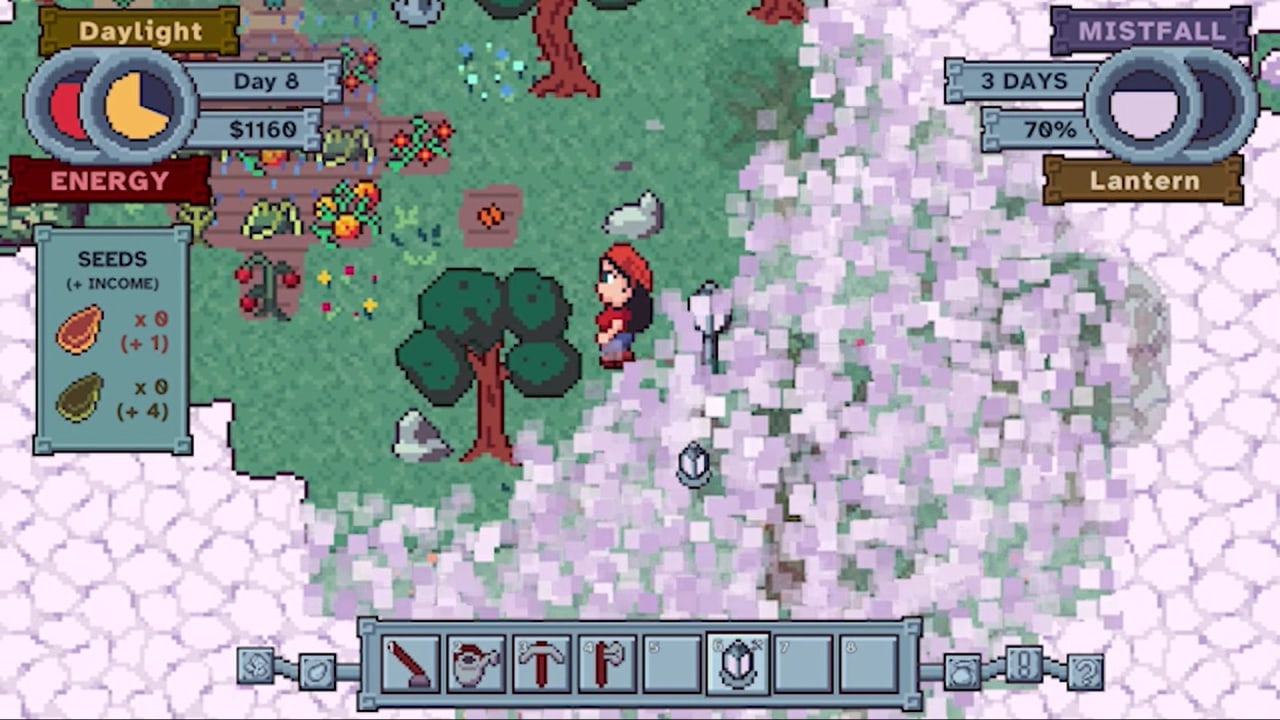
Task: Equip the axe in hotbar slot 4
Action: click(607, 664)
